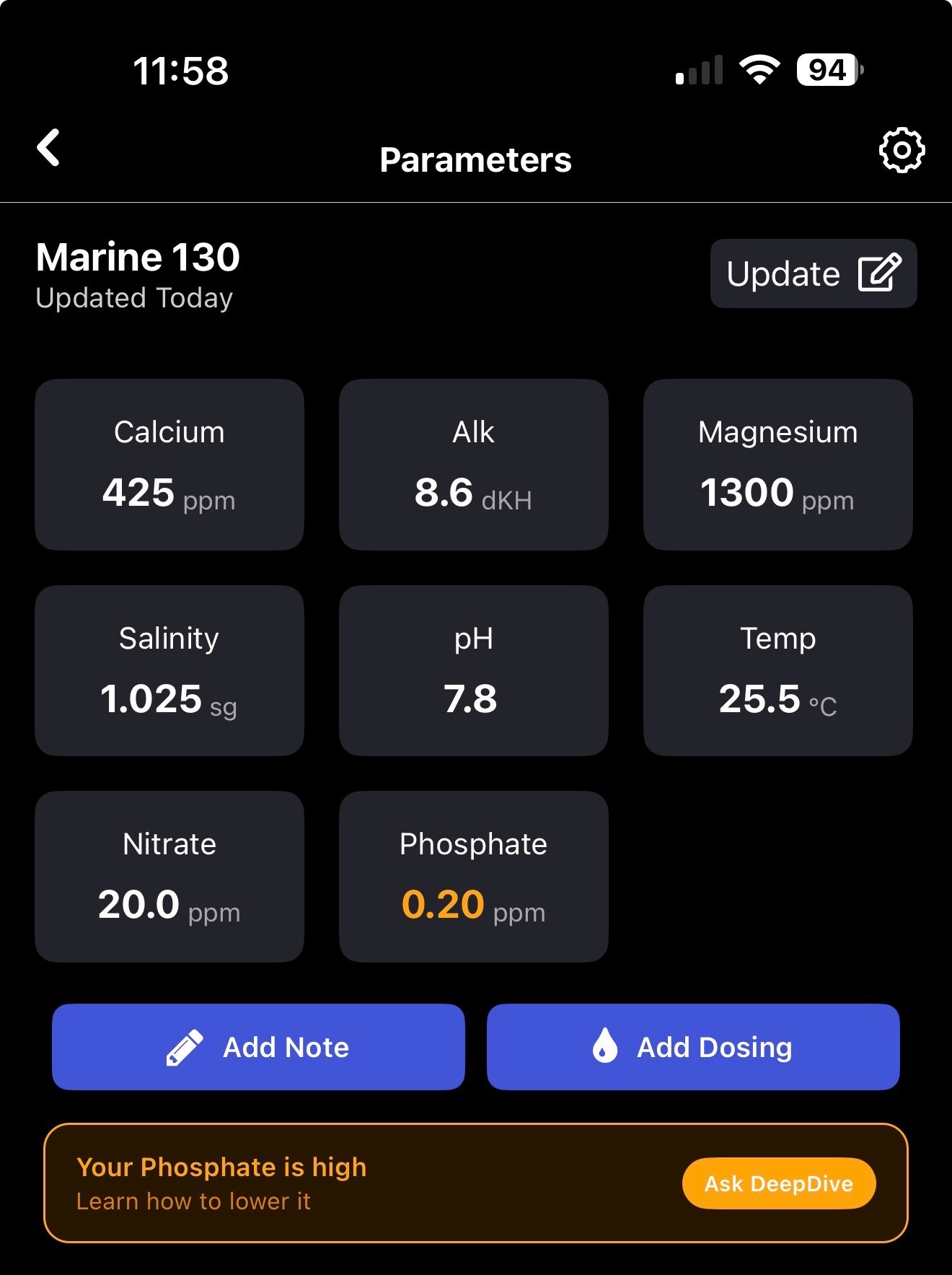Open the Phosphate parameter card
This screenshot has width=952, height=1275.
(473, 876)
